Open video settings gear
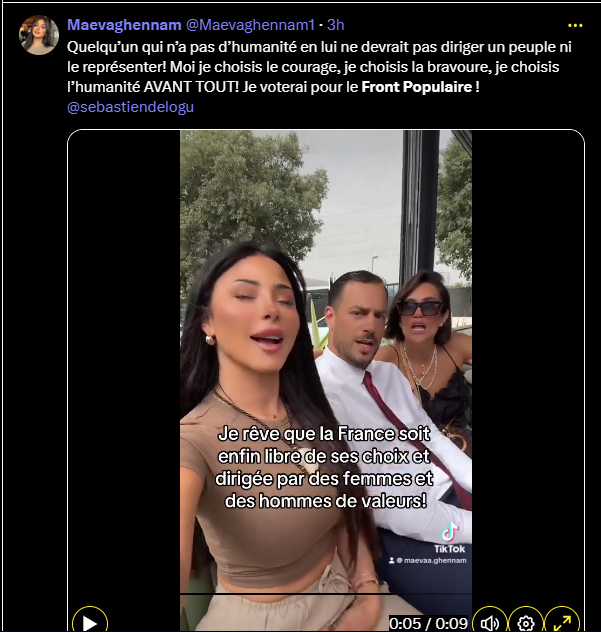This screenshot has height=632, width=601. (526, 622)
